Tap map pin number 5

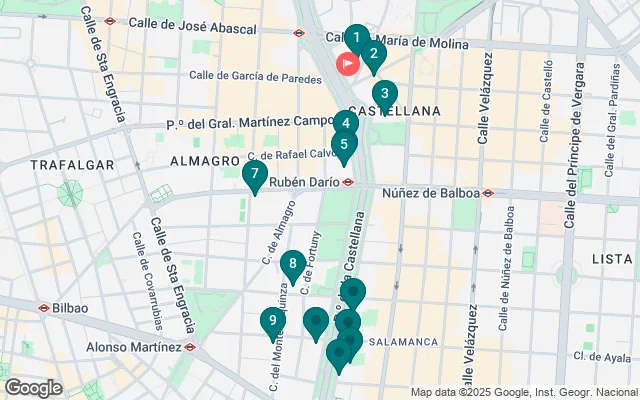coord(343,144)
